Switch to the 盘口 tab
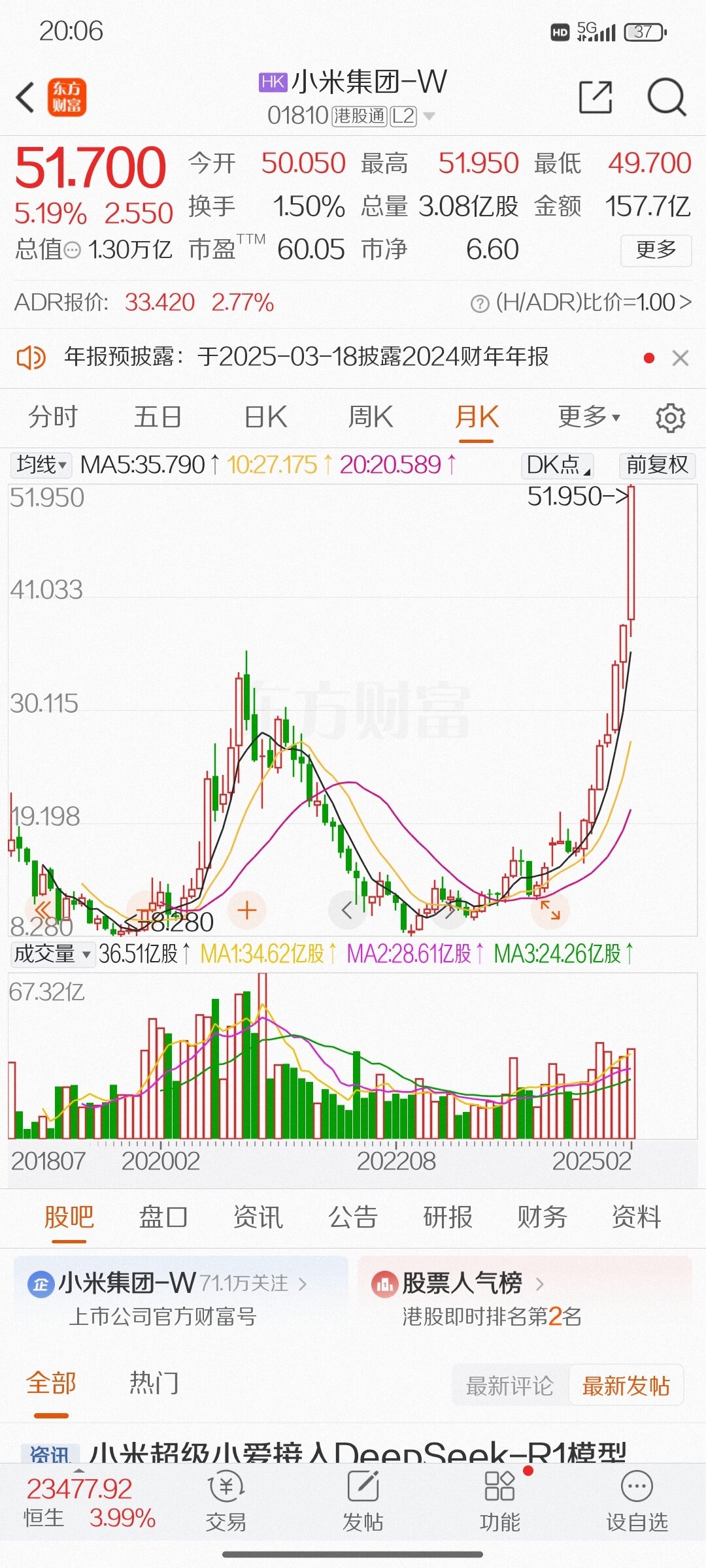The width and height of the screenshot is (706, 1568). point(163,1217)
